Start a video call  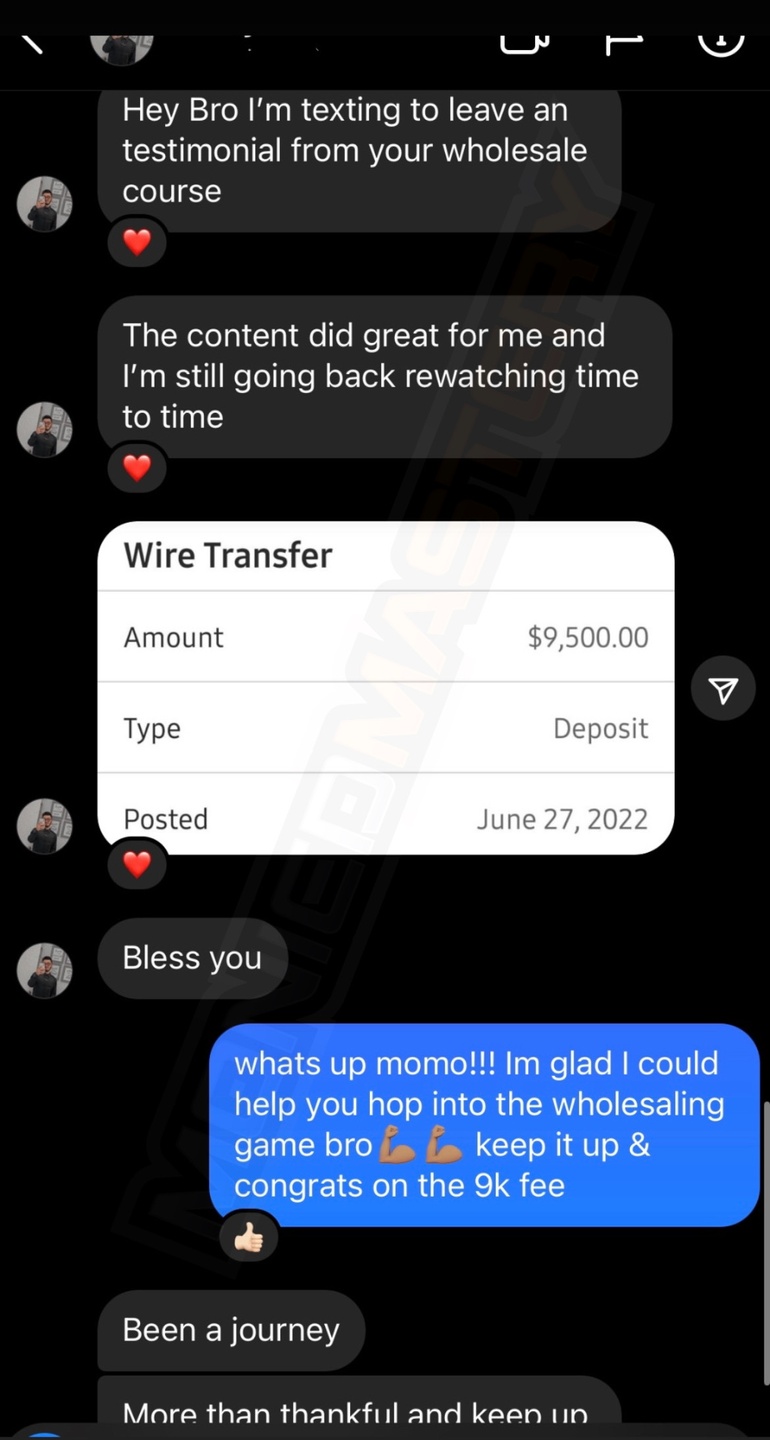[524, 44]
